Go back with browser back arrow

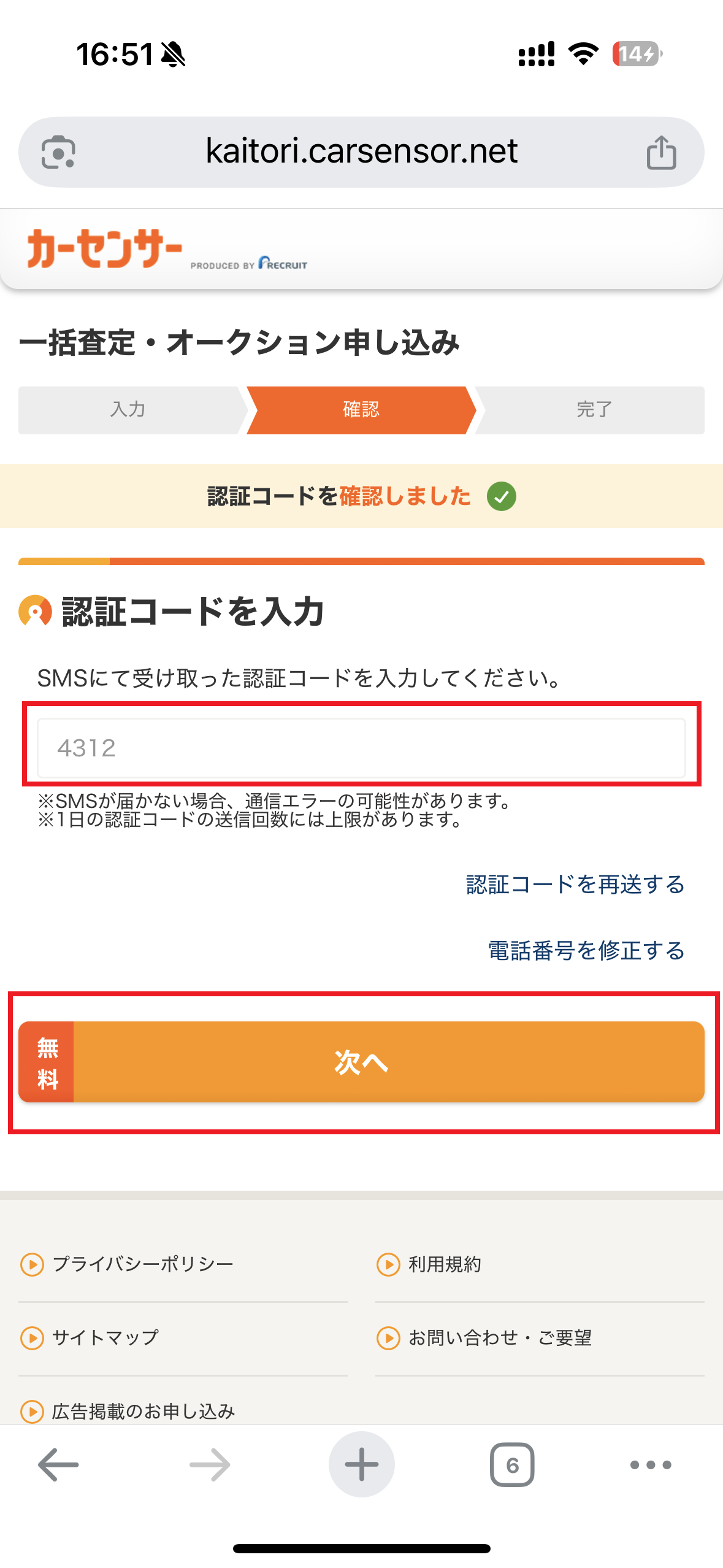58,1464
